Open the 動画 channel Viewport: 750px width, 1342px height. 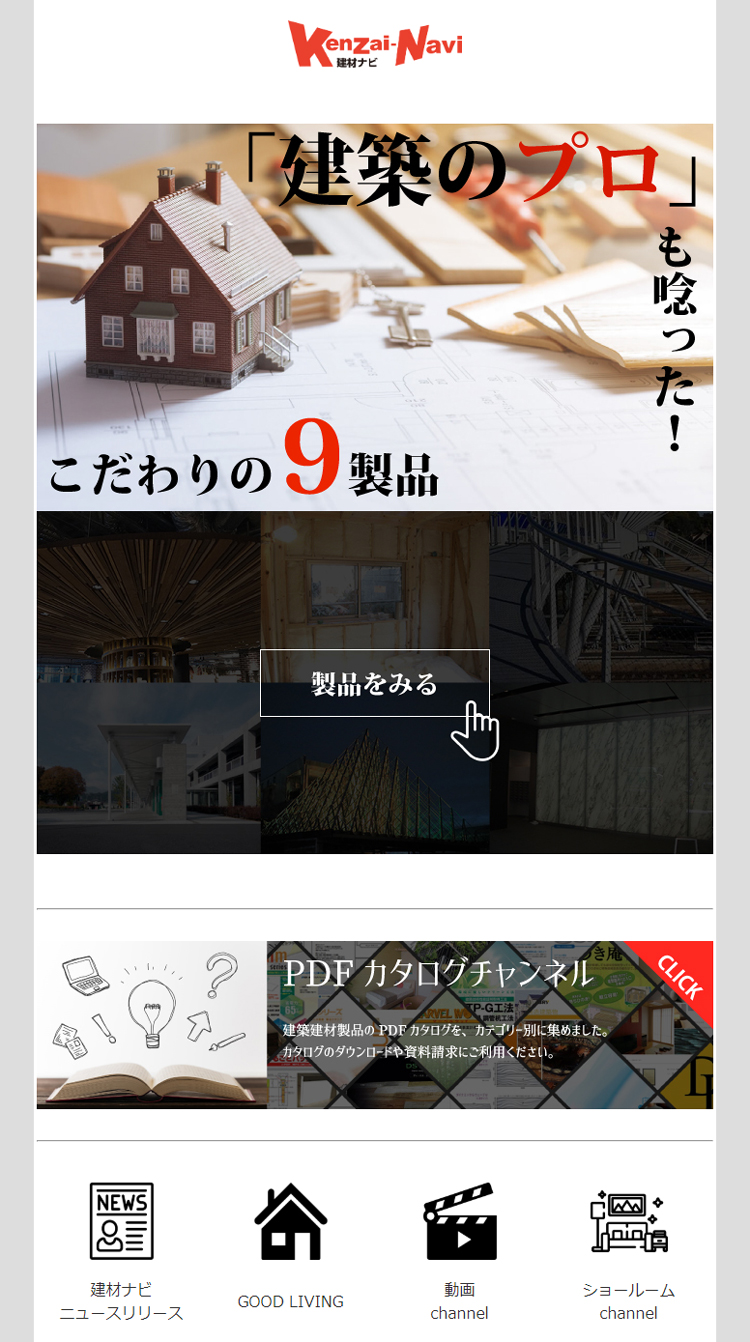coord(460,1250)
